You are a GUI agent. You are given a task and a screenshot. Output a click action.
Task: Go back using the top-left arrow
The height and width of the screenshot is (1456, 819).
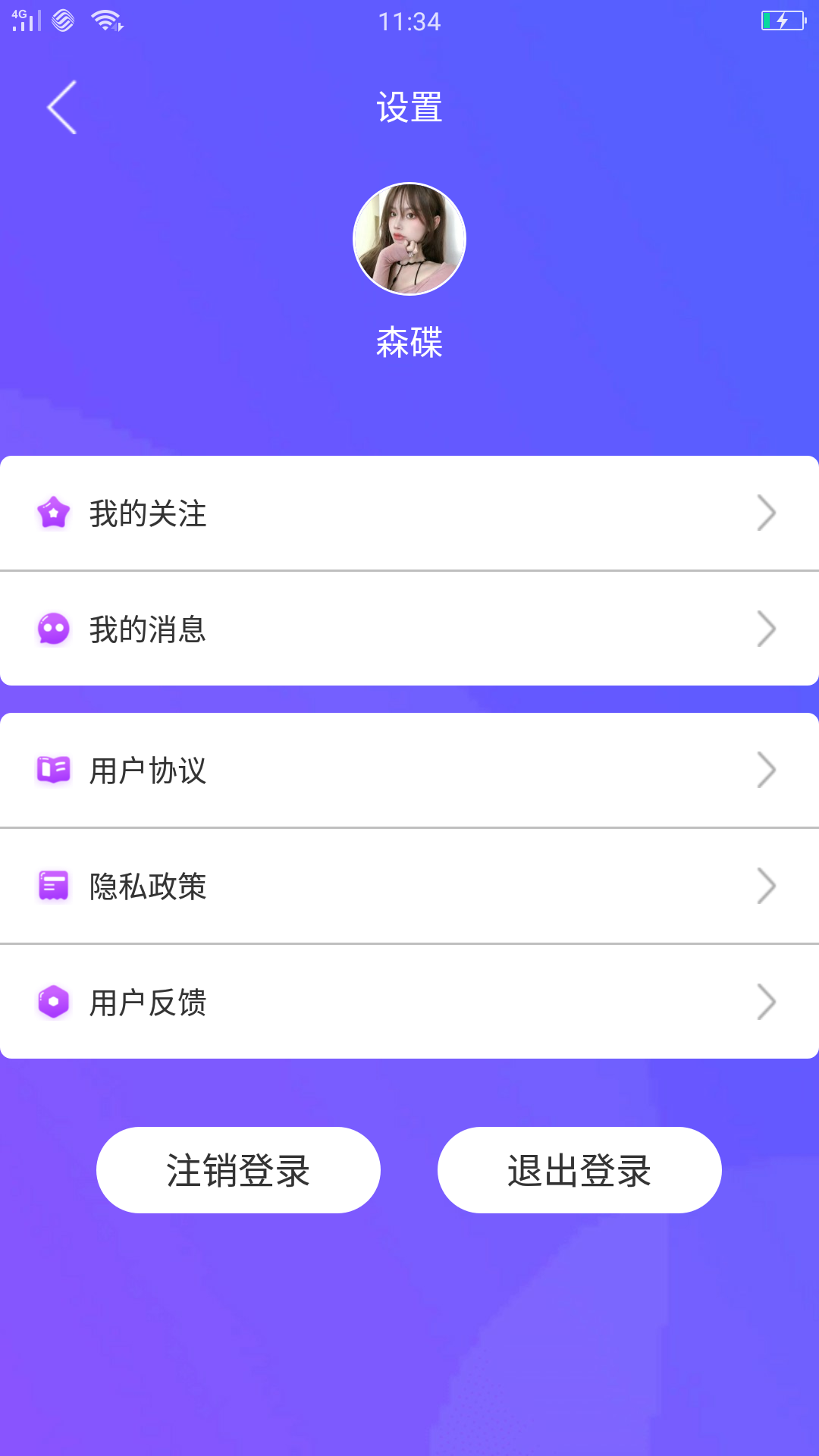62,108
